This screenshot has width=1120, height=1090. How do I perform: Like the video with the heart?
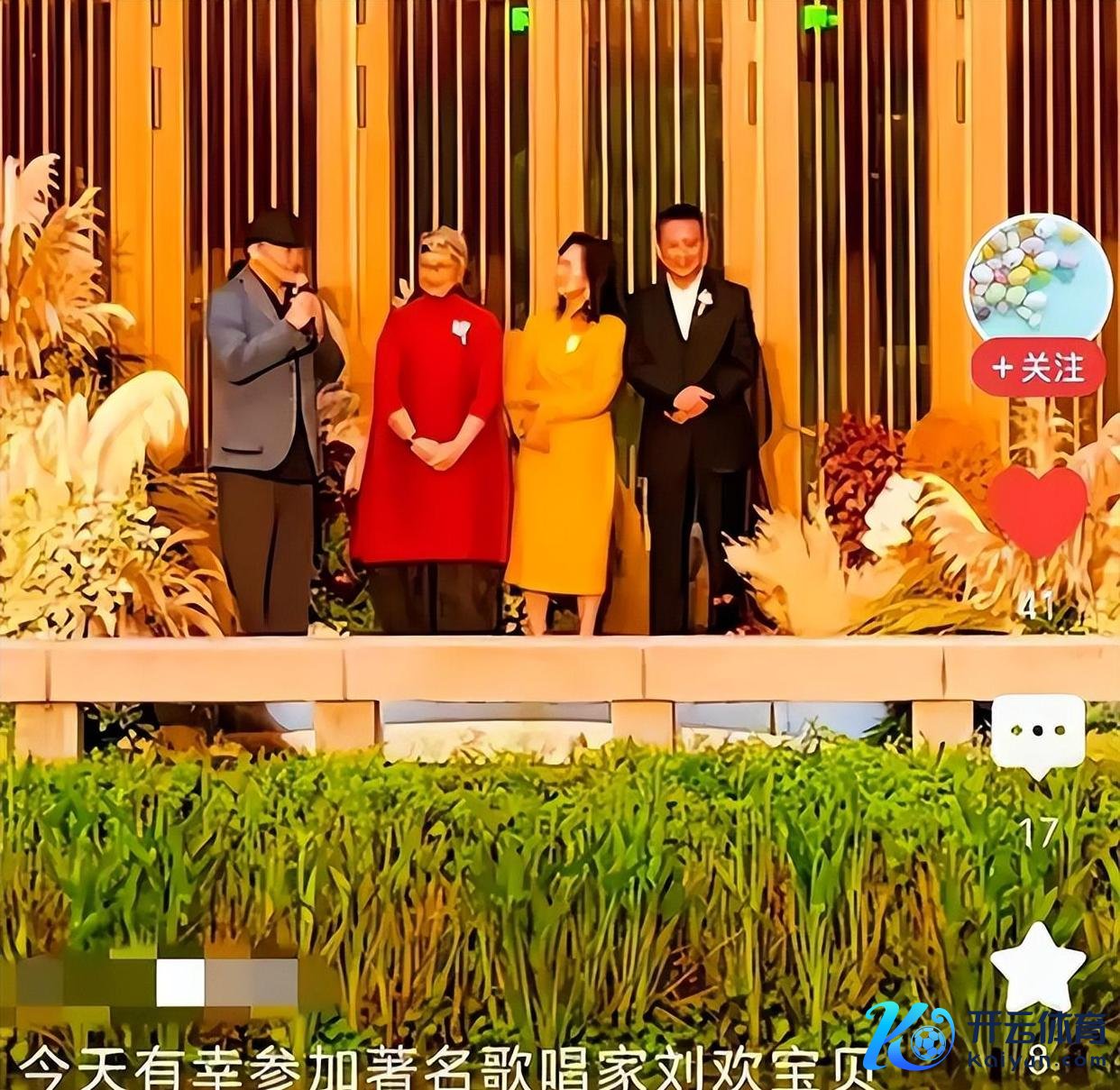(x=1037, y=510)
